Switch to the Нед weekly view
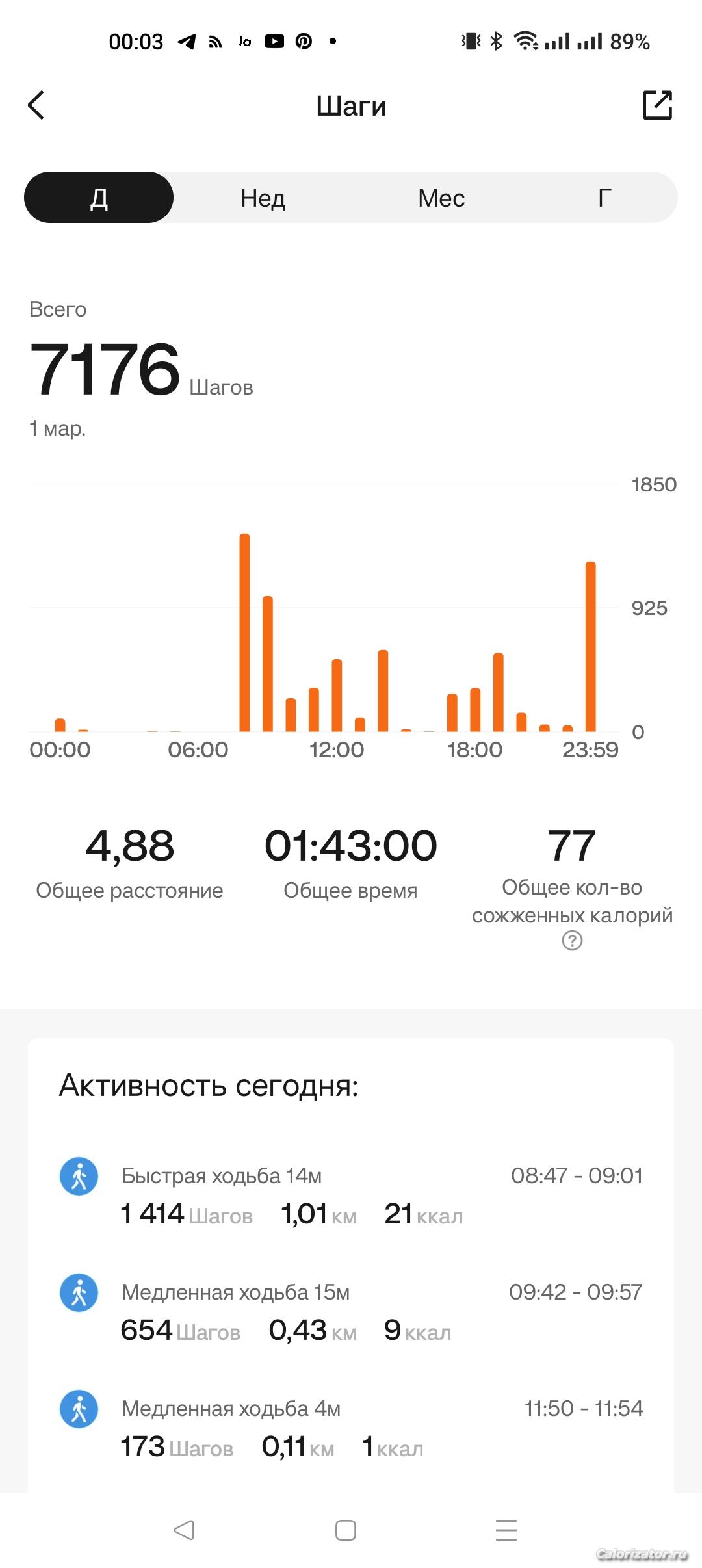The width and height of the screenshot is (702, 1568). click(263, 198)
